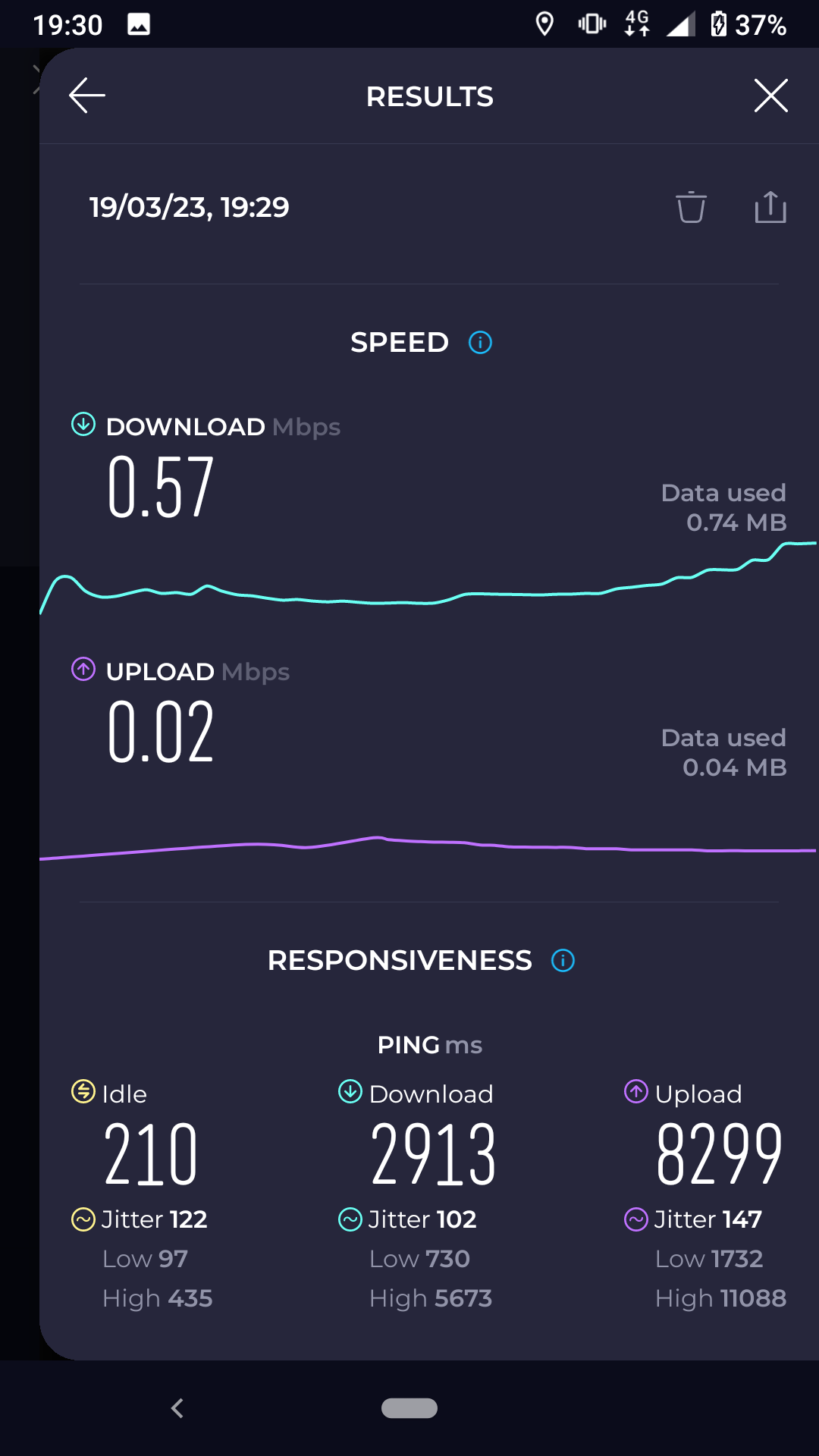Close the results panel

pyautogui.click(x=771, y=96)
